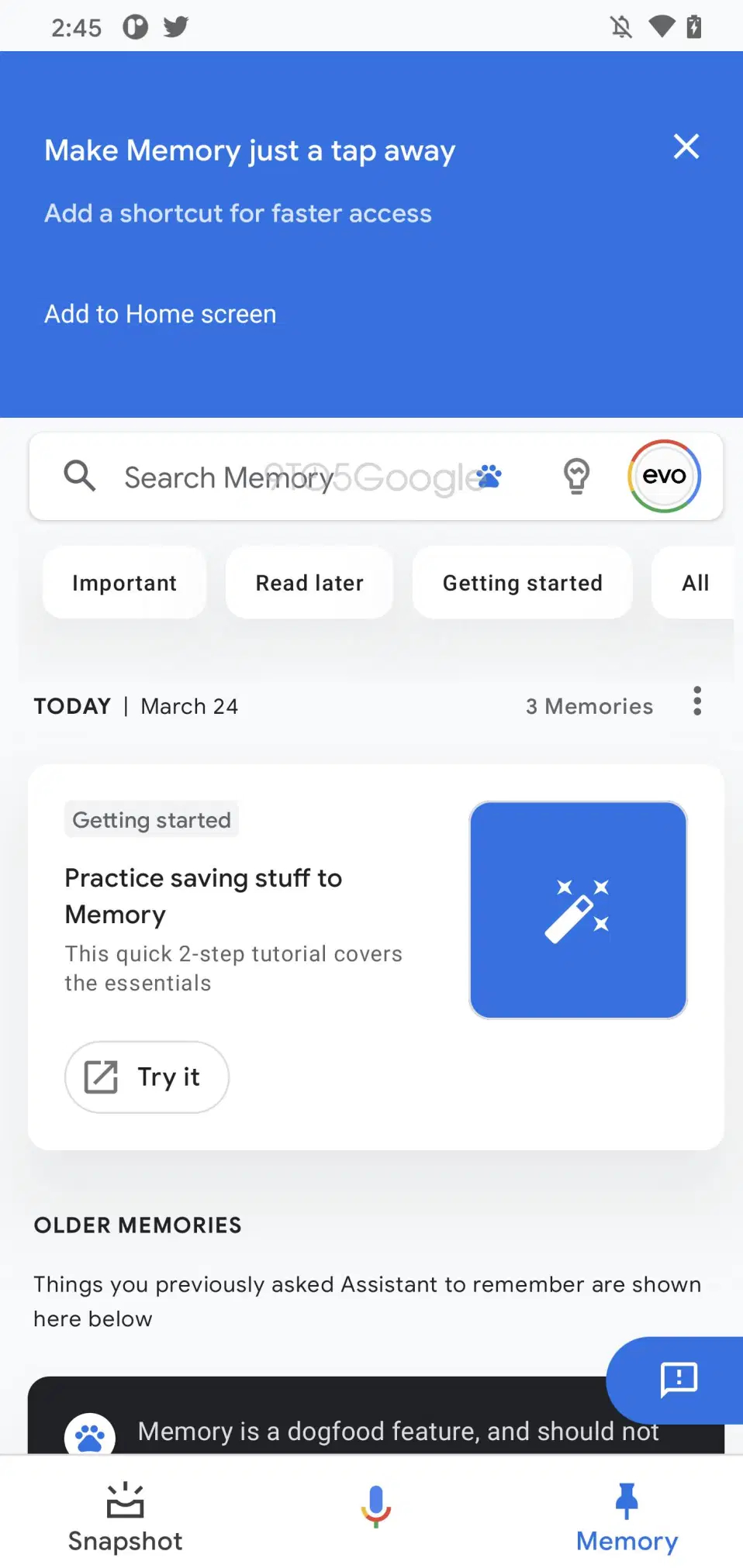This screenshot has height=1568, width=743.
Task: Tap the Try it button
Action: pos(147,1077)
